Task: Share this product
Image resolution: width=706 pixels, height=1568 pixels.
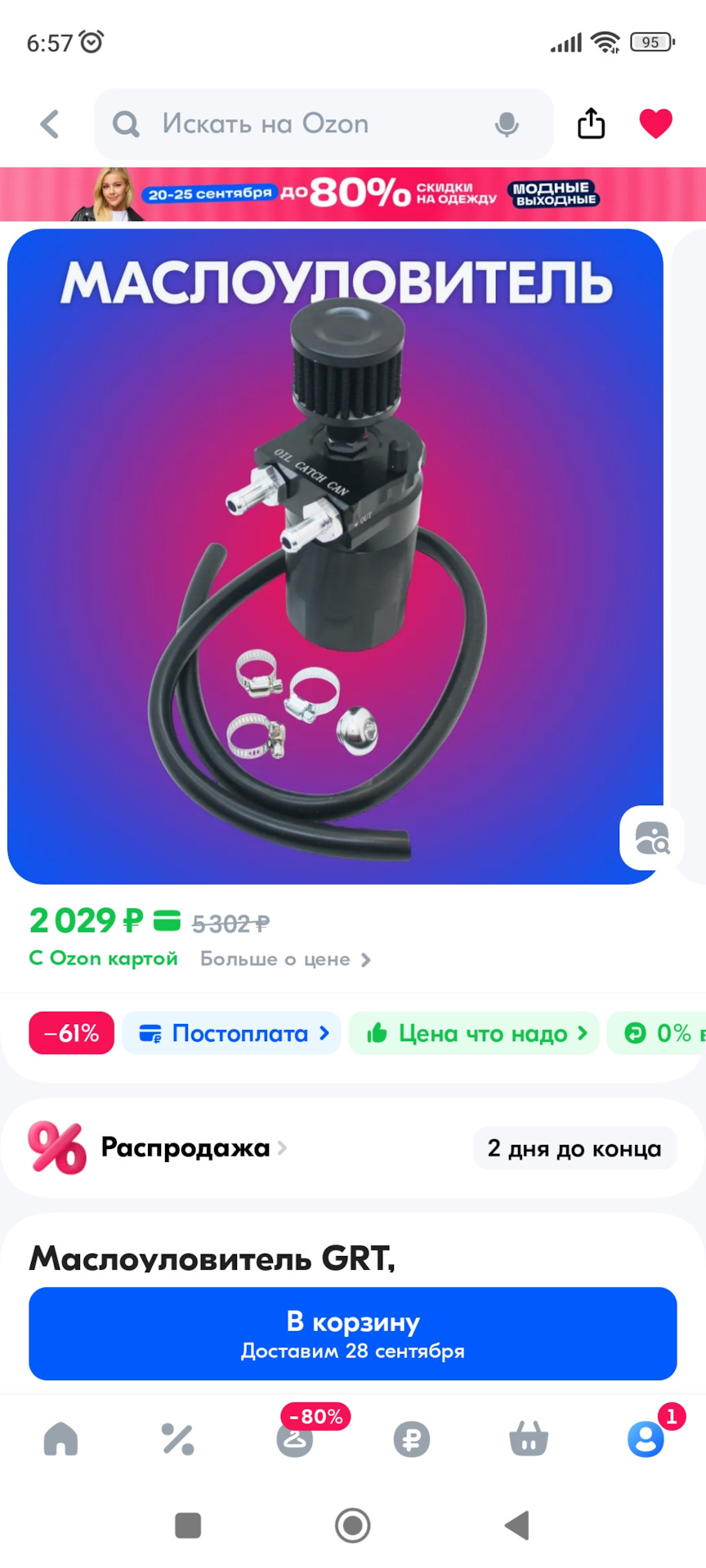Action: tap(591, 124)
